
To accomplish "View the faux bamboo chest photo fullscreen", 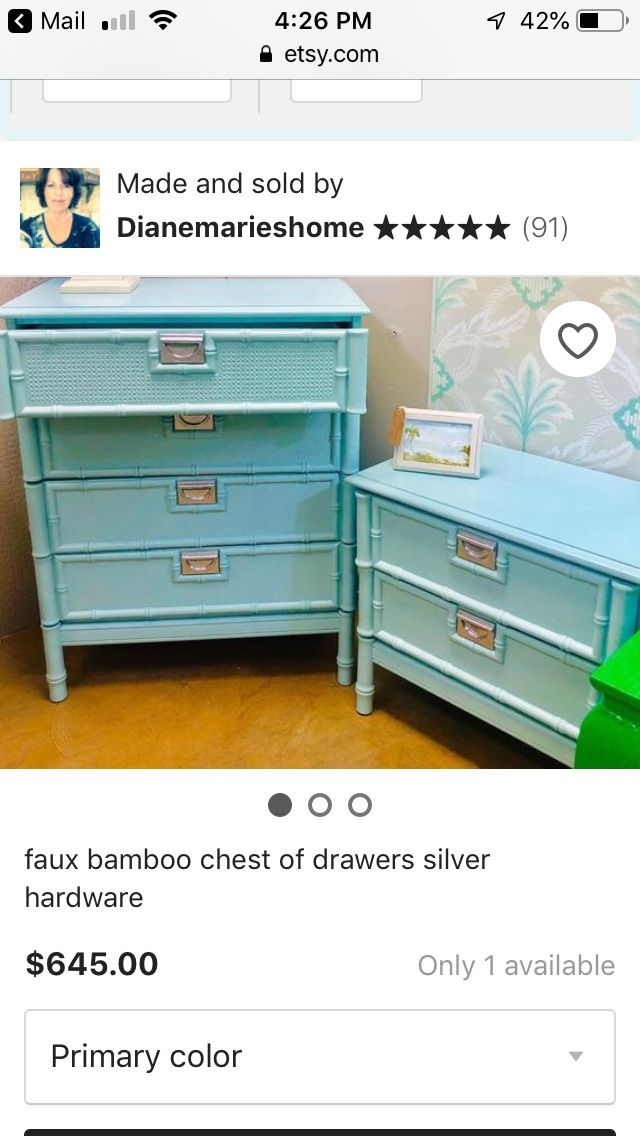I will pyautogui.click(x=320, y=522).
